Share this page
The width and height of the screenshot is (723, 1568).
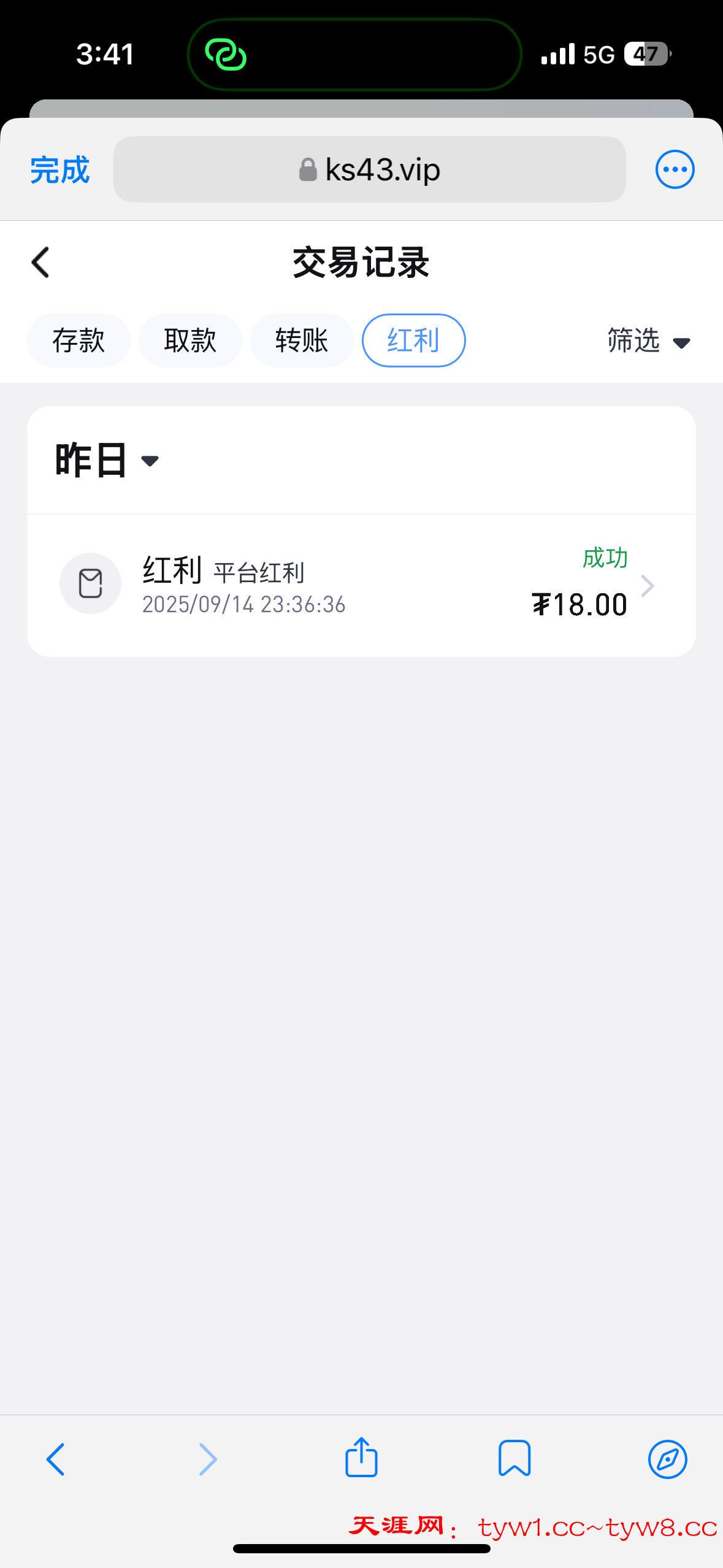pos(361,1458)
